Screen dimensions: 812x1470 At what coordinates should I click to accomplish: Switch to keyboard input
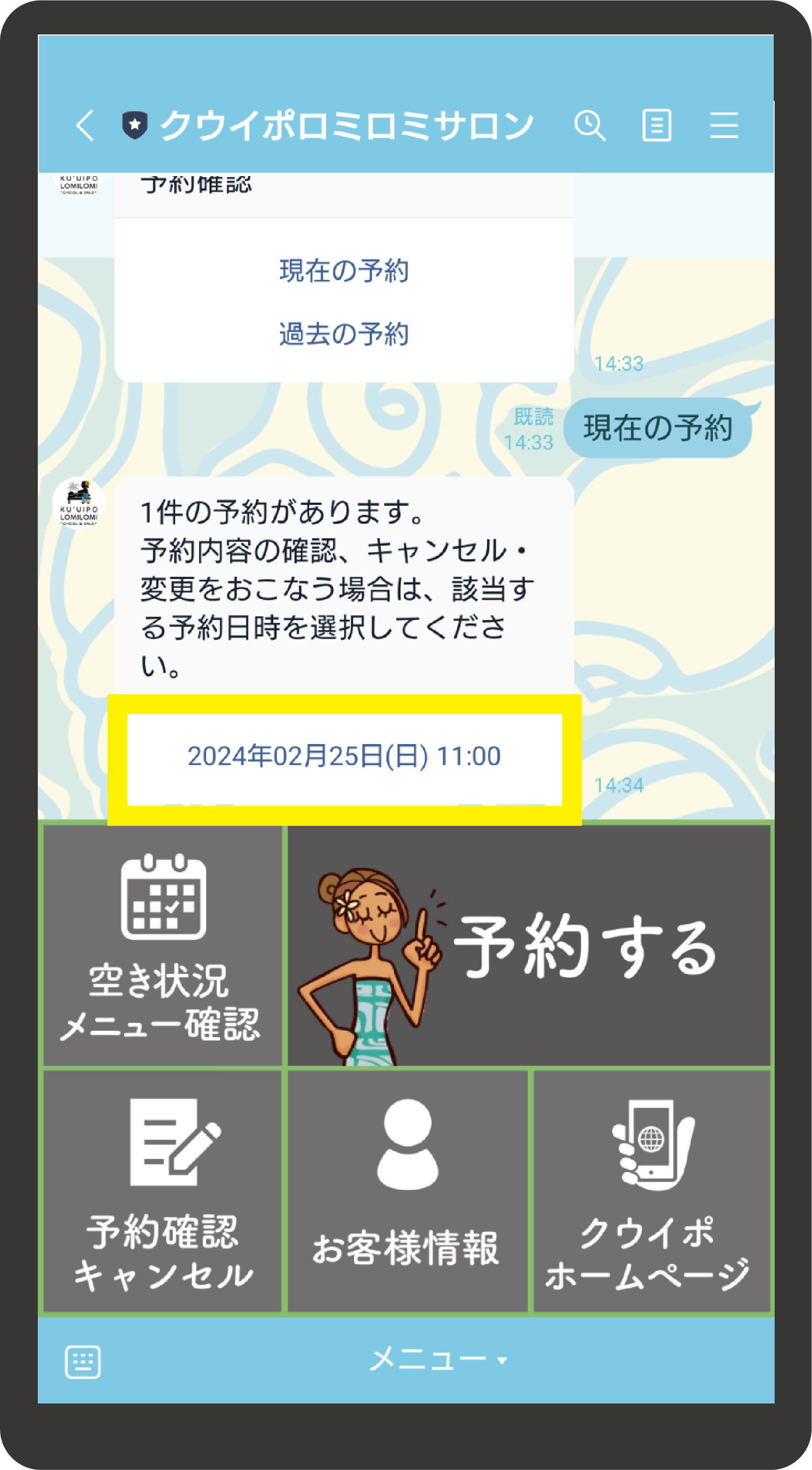click(83, 1362)
